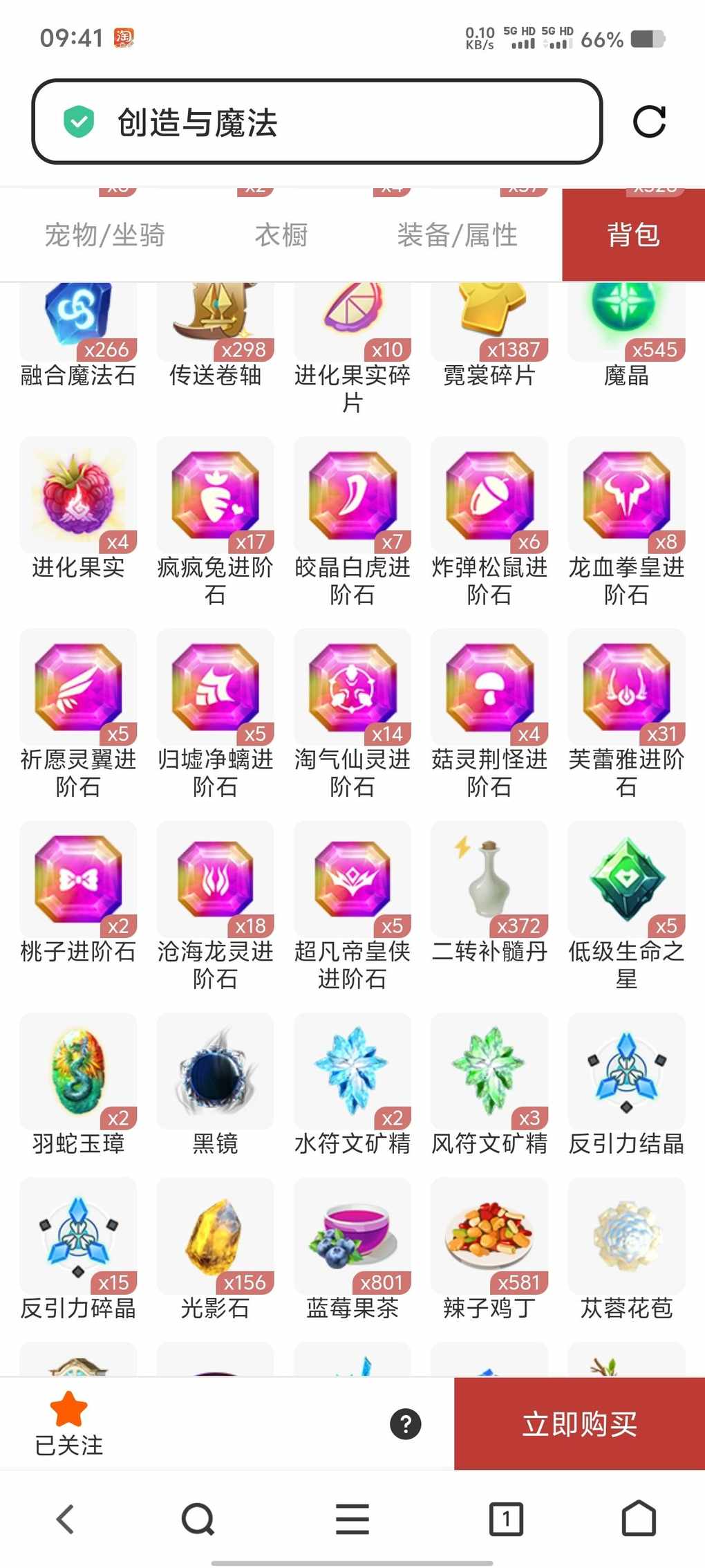Go to the browser home page
The width and height of the screenshot is (705, 1568).
tap(639, 1519)
